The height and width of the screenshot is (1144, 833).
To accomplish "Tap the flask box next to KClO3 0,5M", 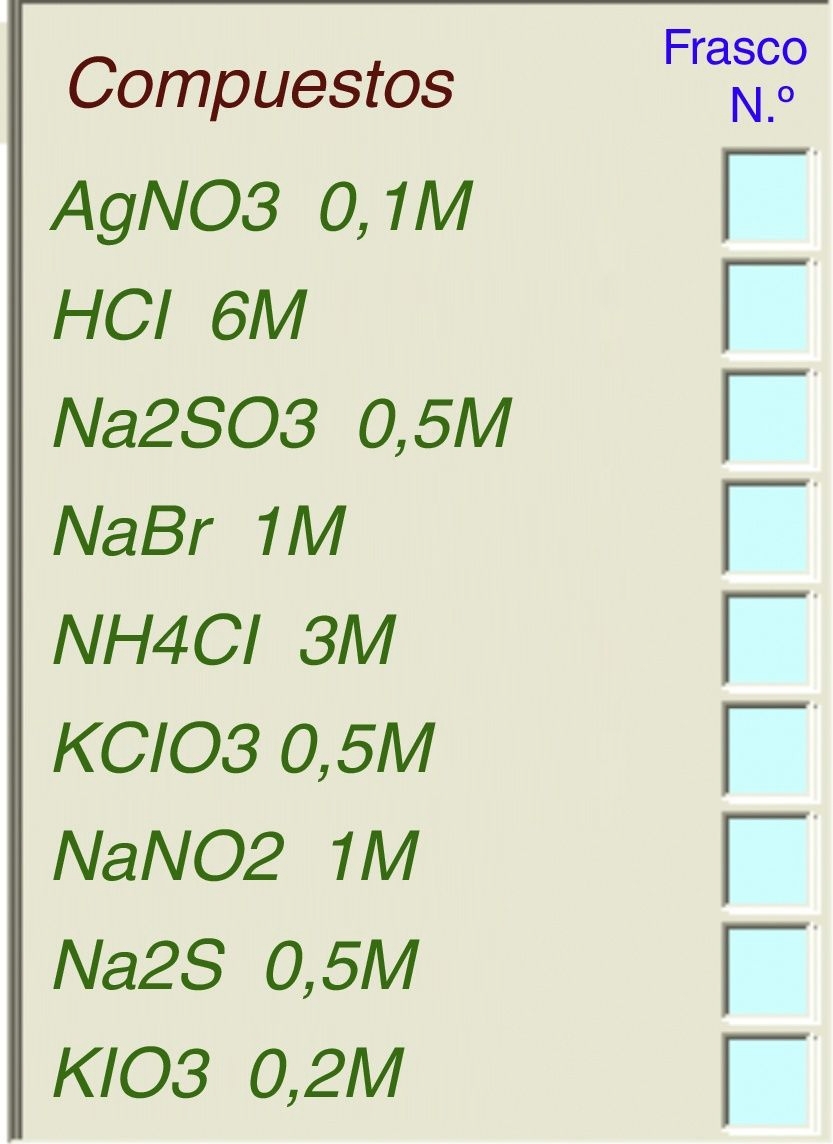I will (766, 750).
